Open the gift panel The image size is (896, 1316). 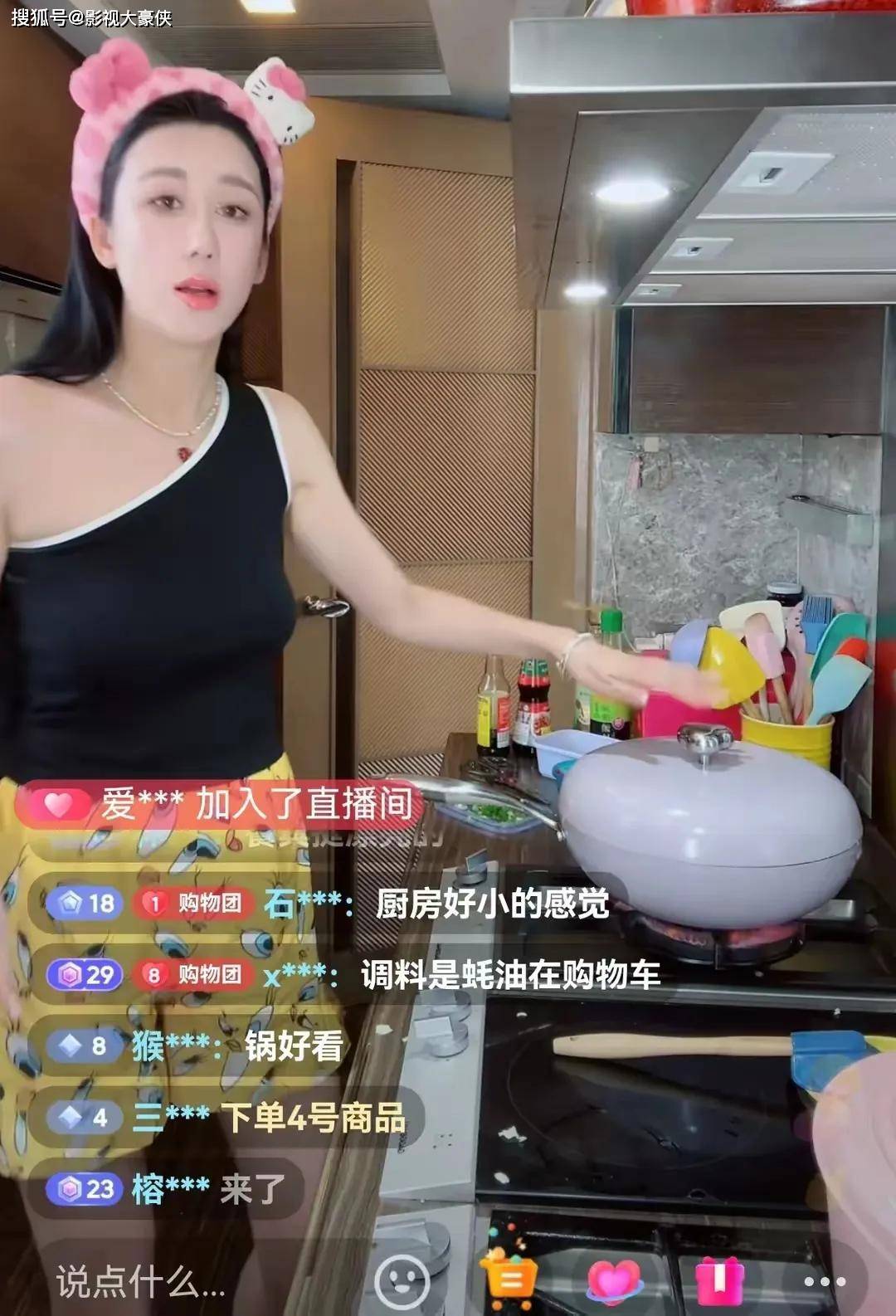click(x=718, y=1279)
